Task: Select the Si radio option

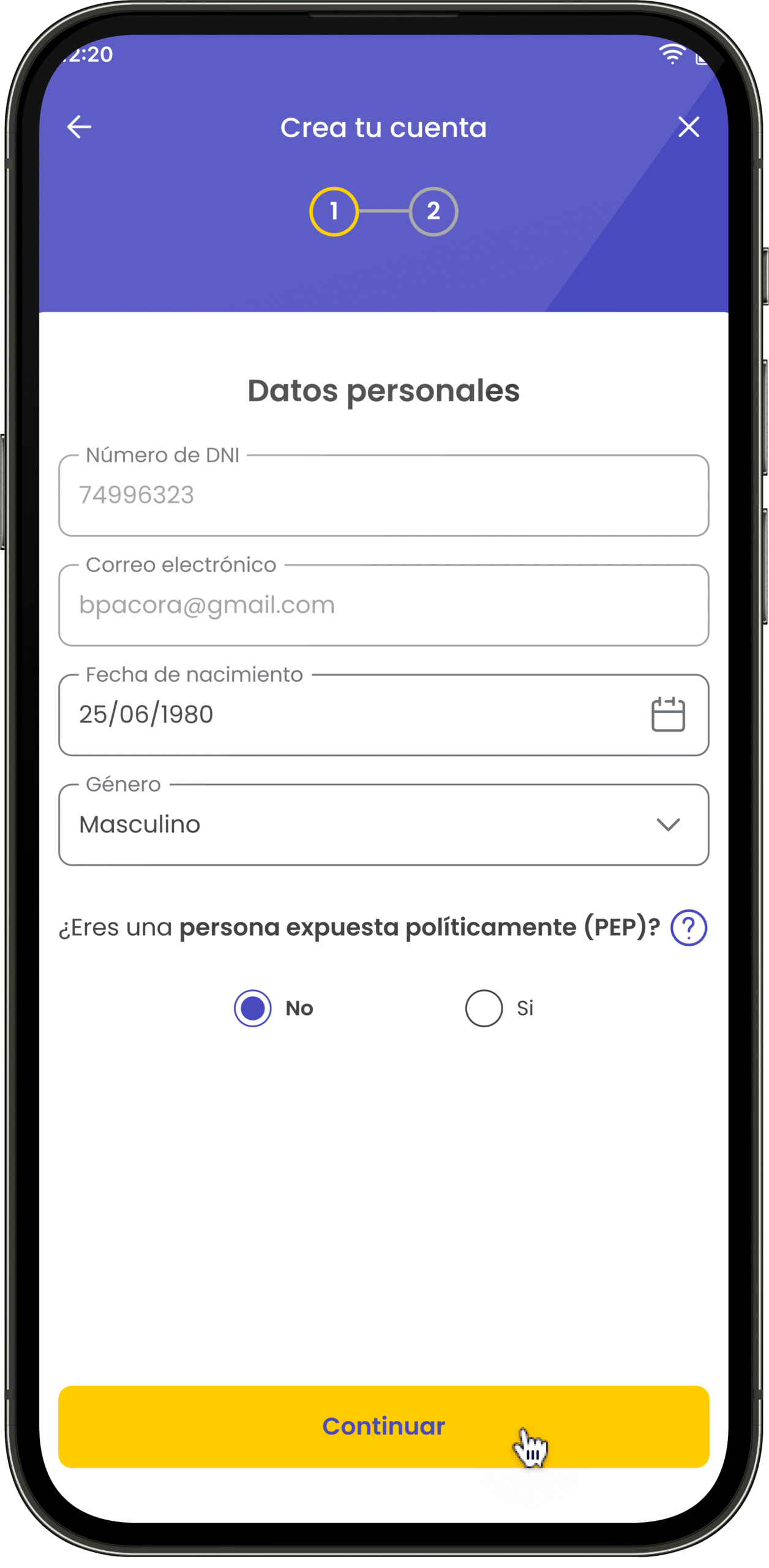Action: tap(484, 1008)
